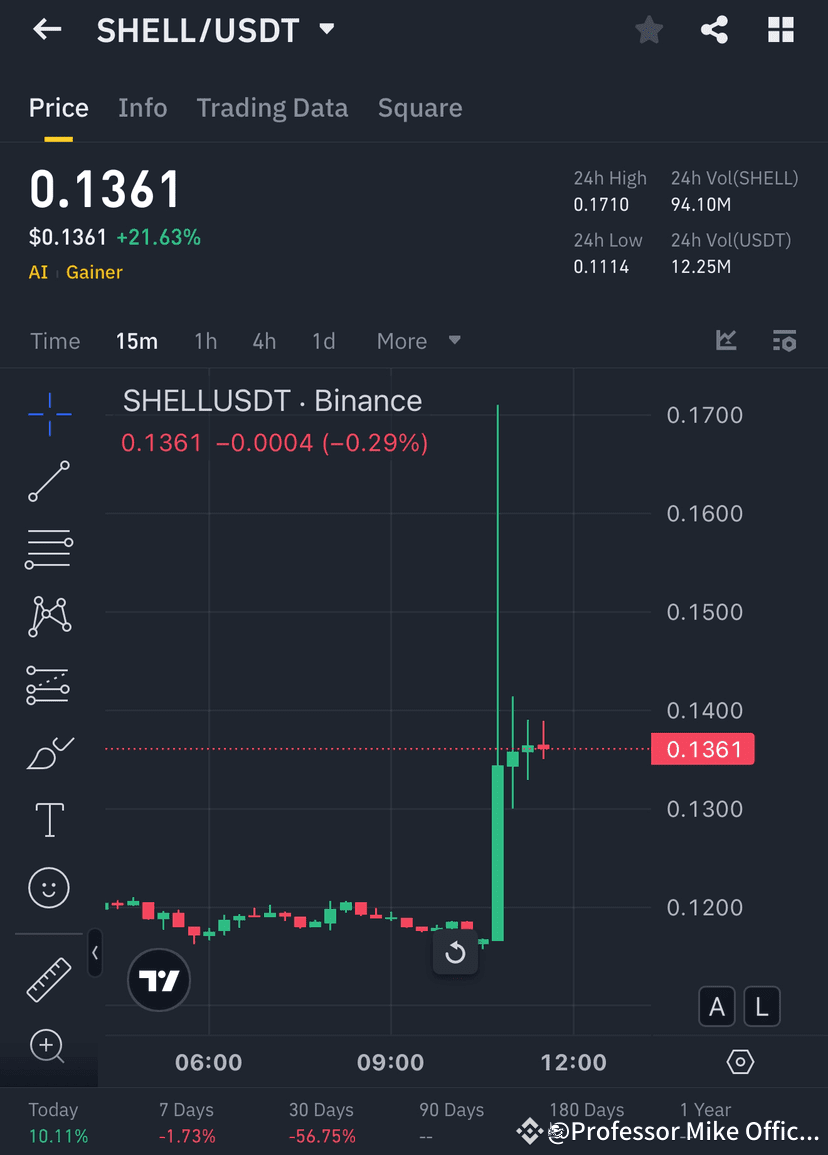Screen dimensions: 828x1155
Task: Toggle the L log-scale button
Action: (762, 1006)
